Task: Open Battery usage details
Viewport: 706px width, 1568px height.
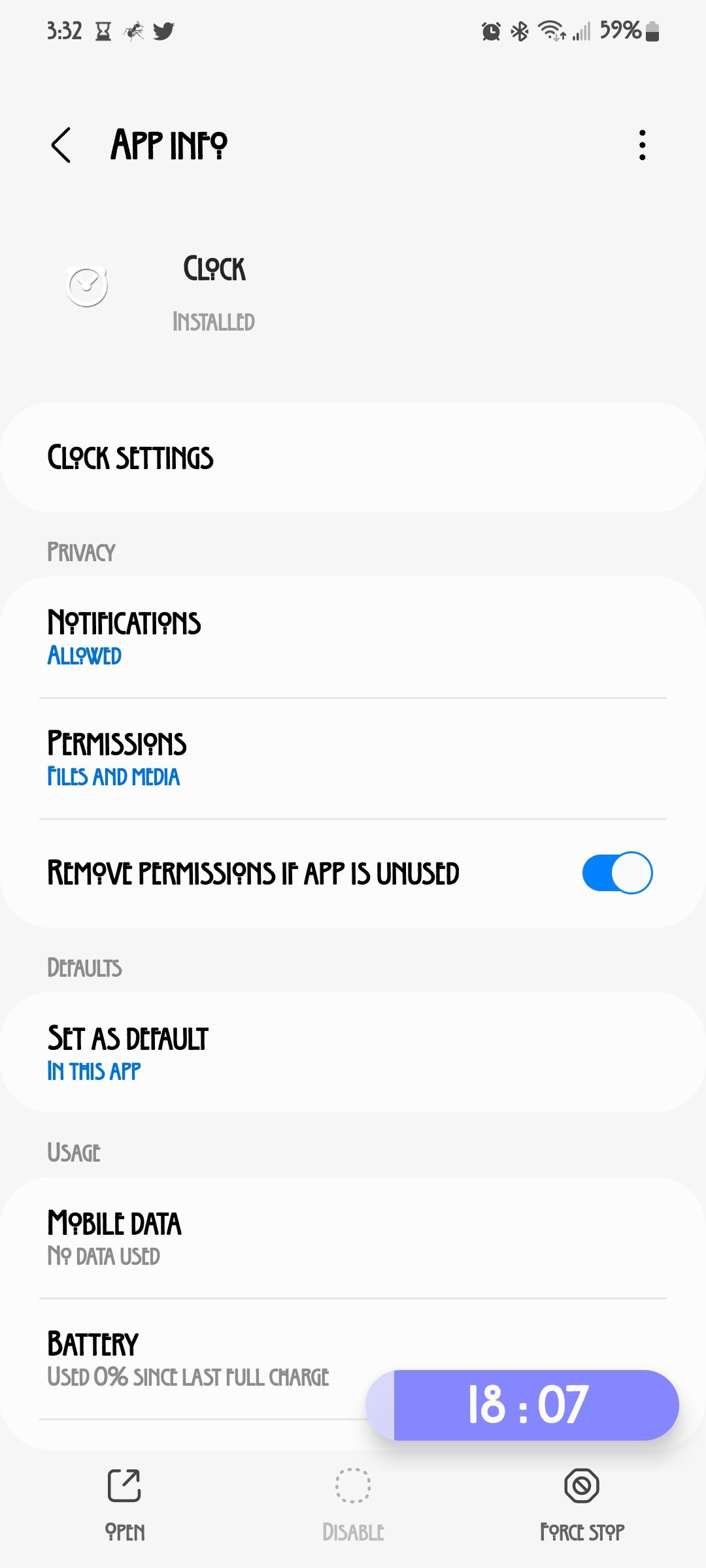Action: (196, 1358)
